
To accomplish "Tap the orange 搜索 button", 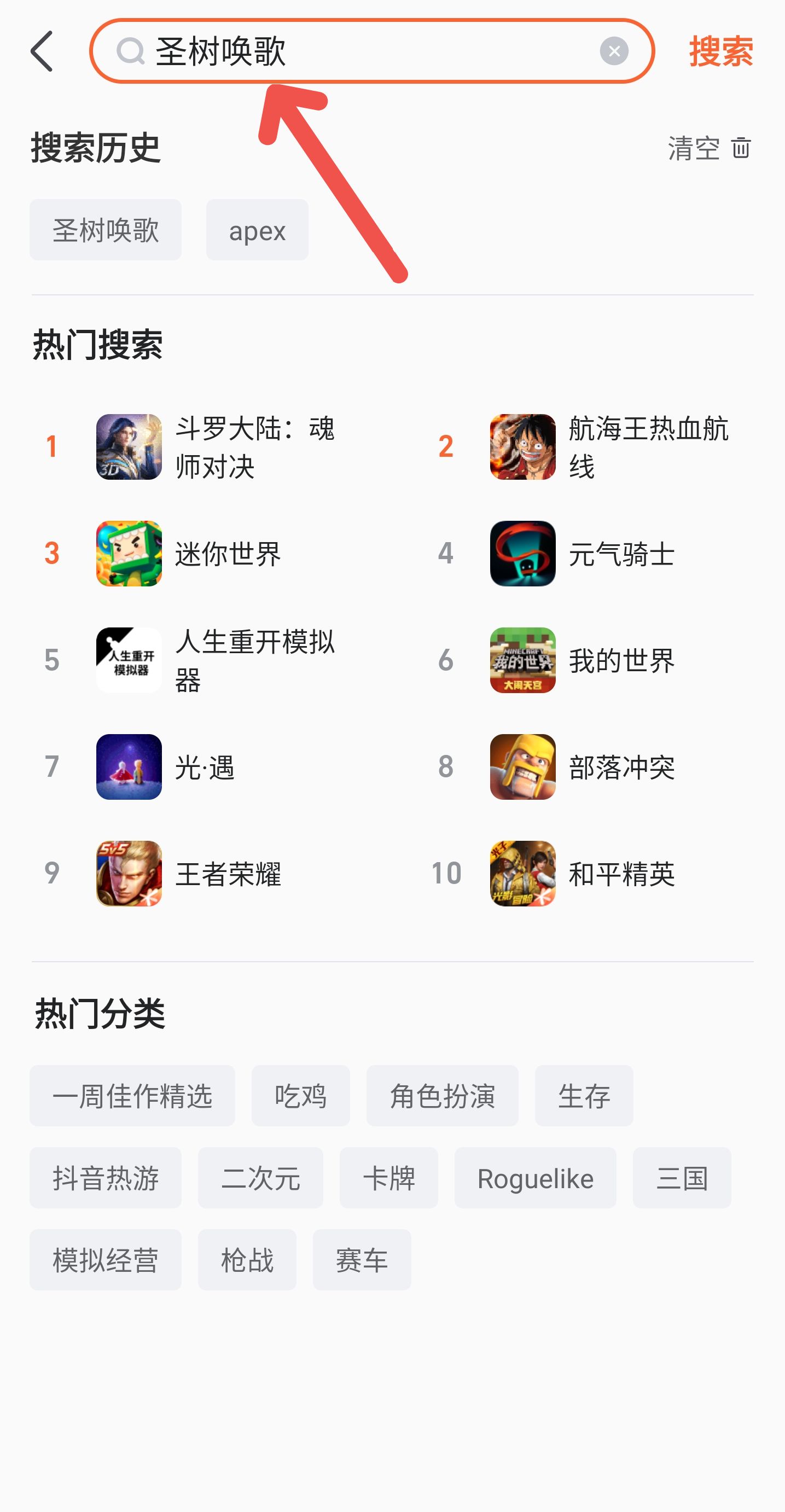I will (x=720, y=51).
